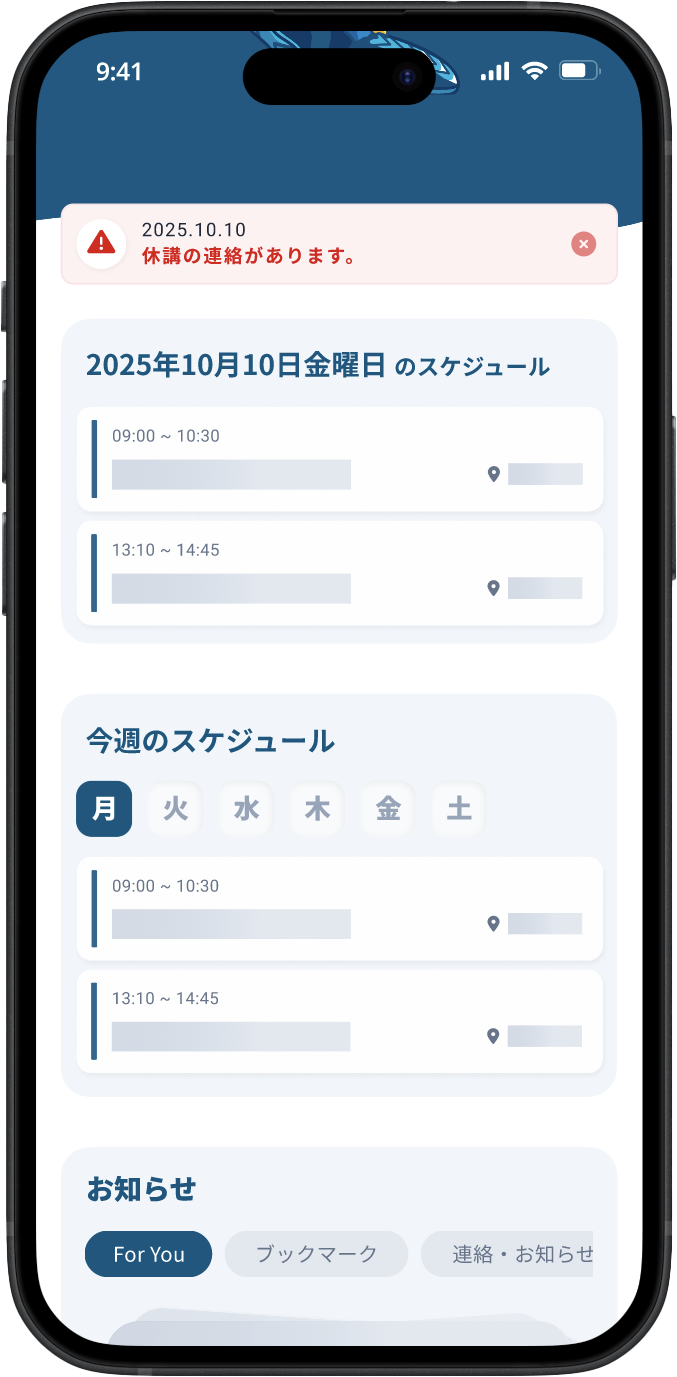Switch to 火 in the weekly schedule
Screen dimensions: 677x1377
tap(175, 809)
